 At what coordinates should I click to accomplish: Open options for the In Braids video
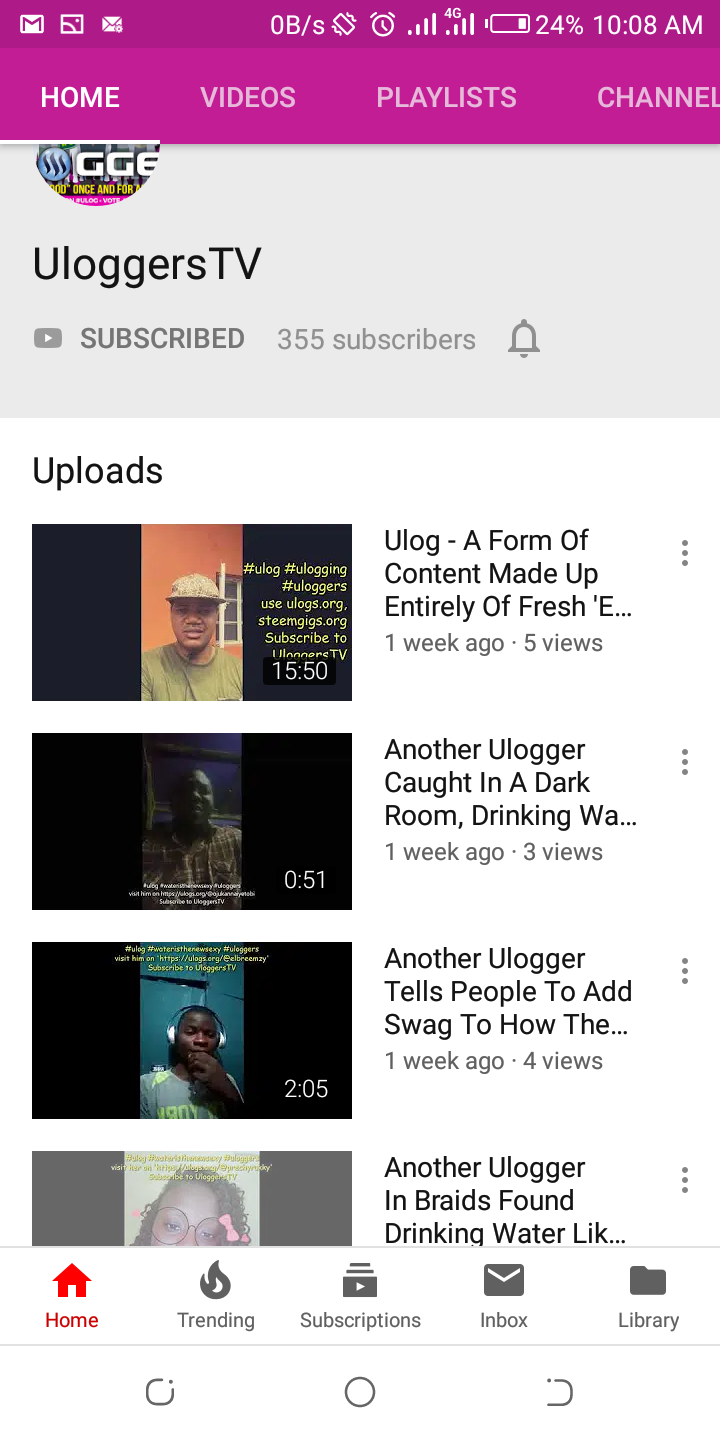coord(685,1180)
